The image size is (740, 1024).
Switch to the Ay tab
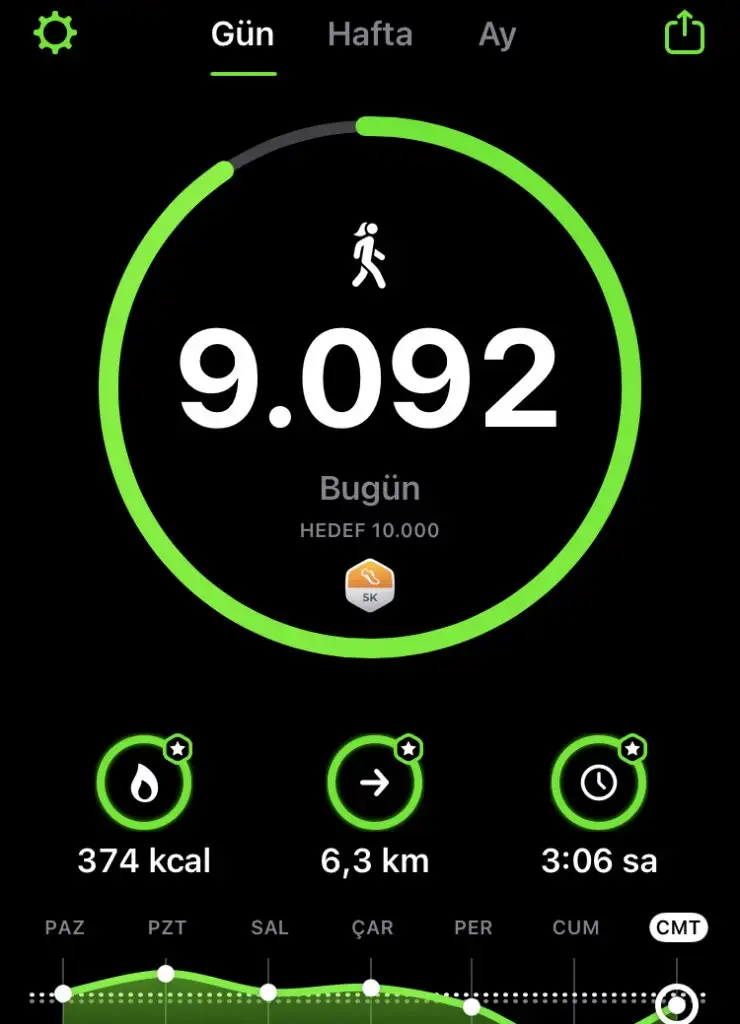(496, 35)
